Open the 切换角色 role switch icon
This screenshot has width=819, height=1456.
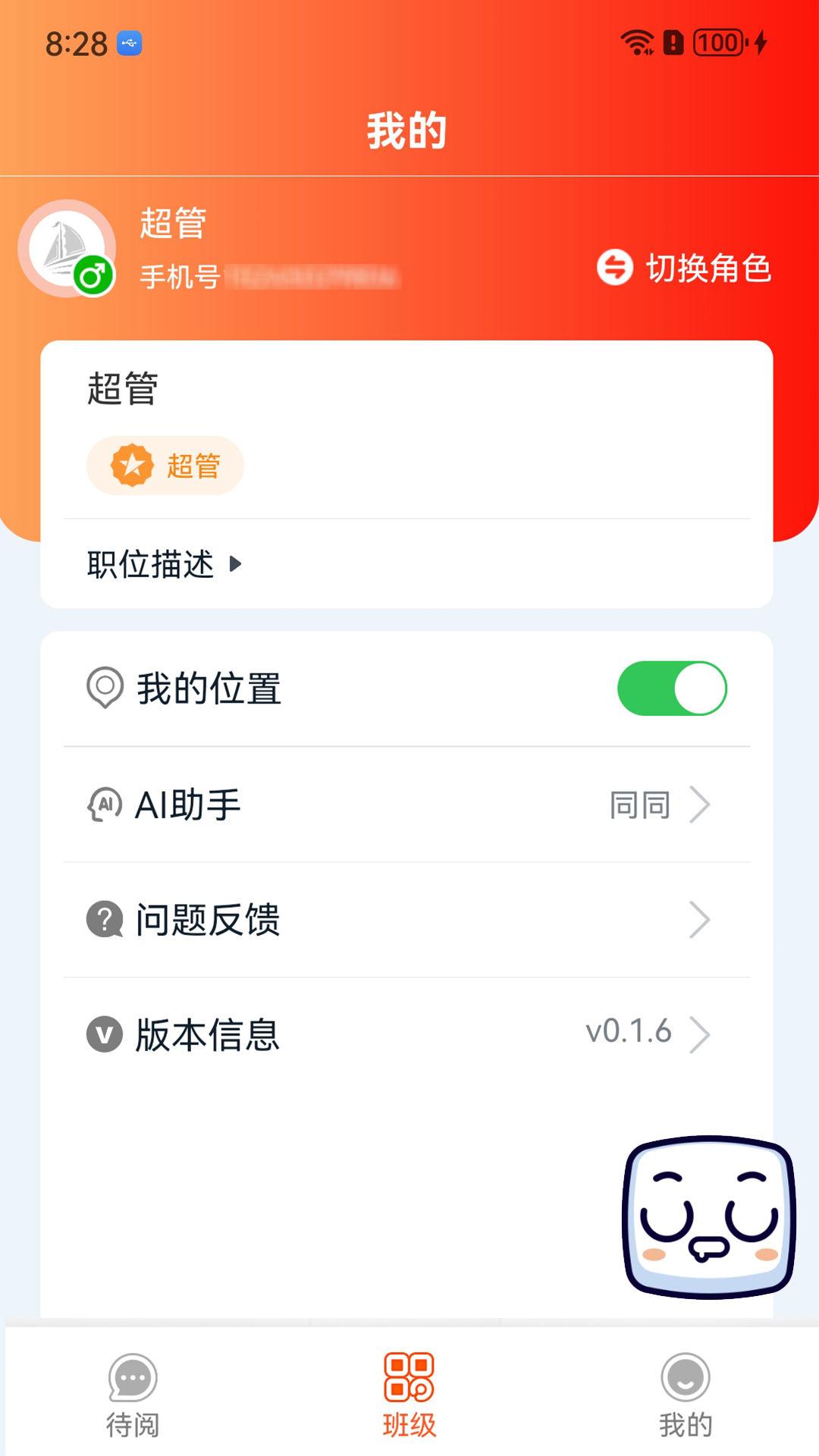pos(616,268)
